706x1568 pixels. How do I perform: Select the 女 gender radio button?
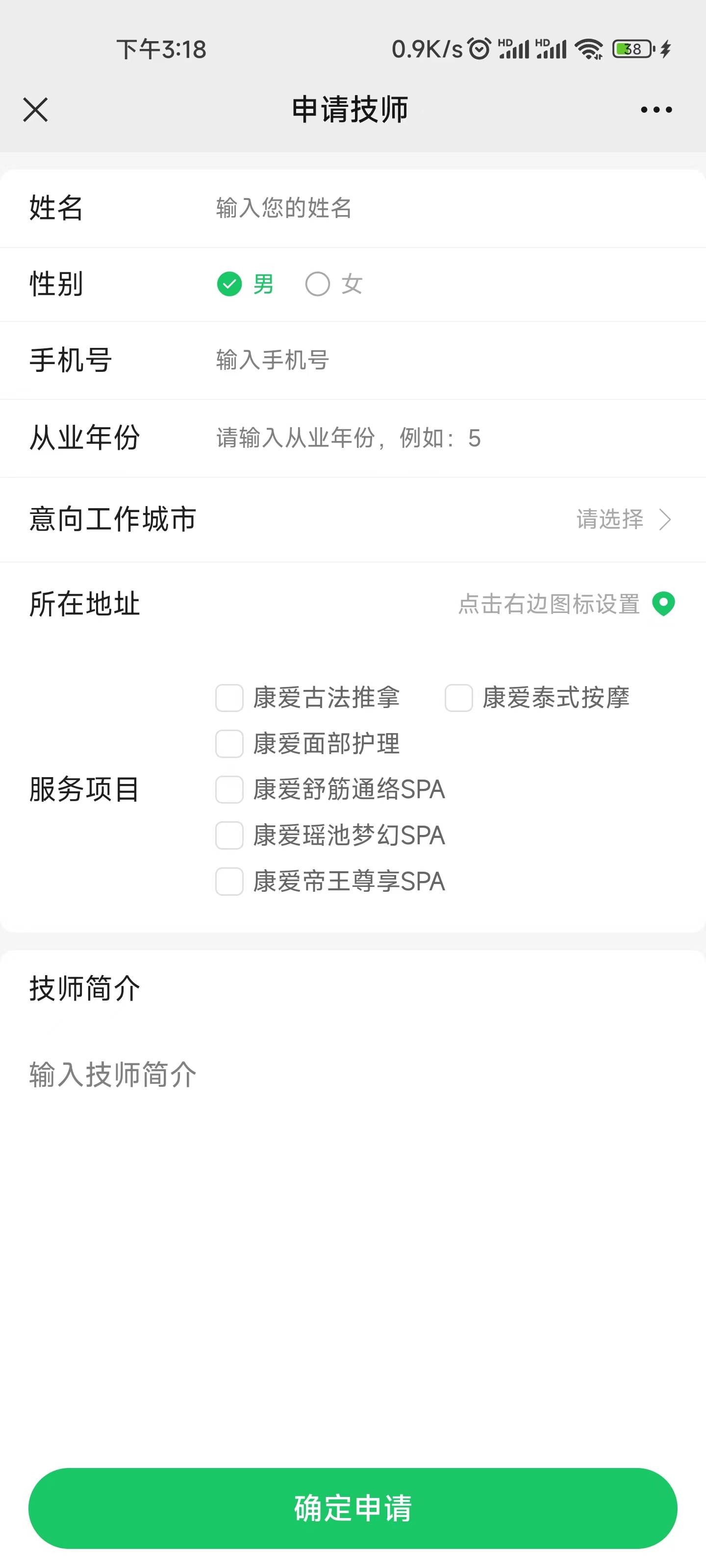point(317,284)
